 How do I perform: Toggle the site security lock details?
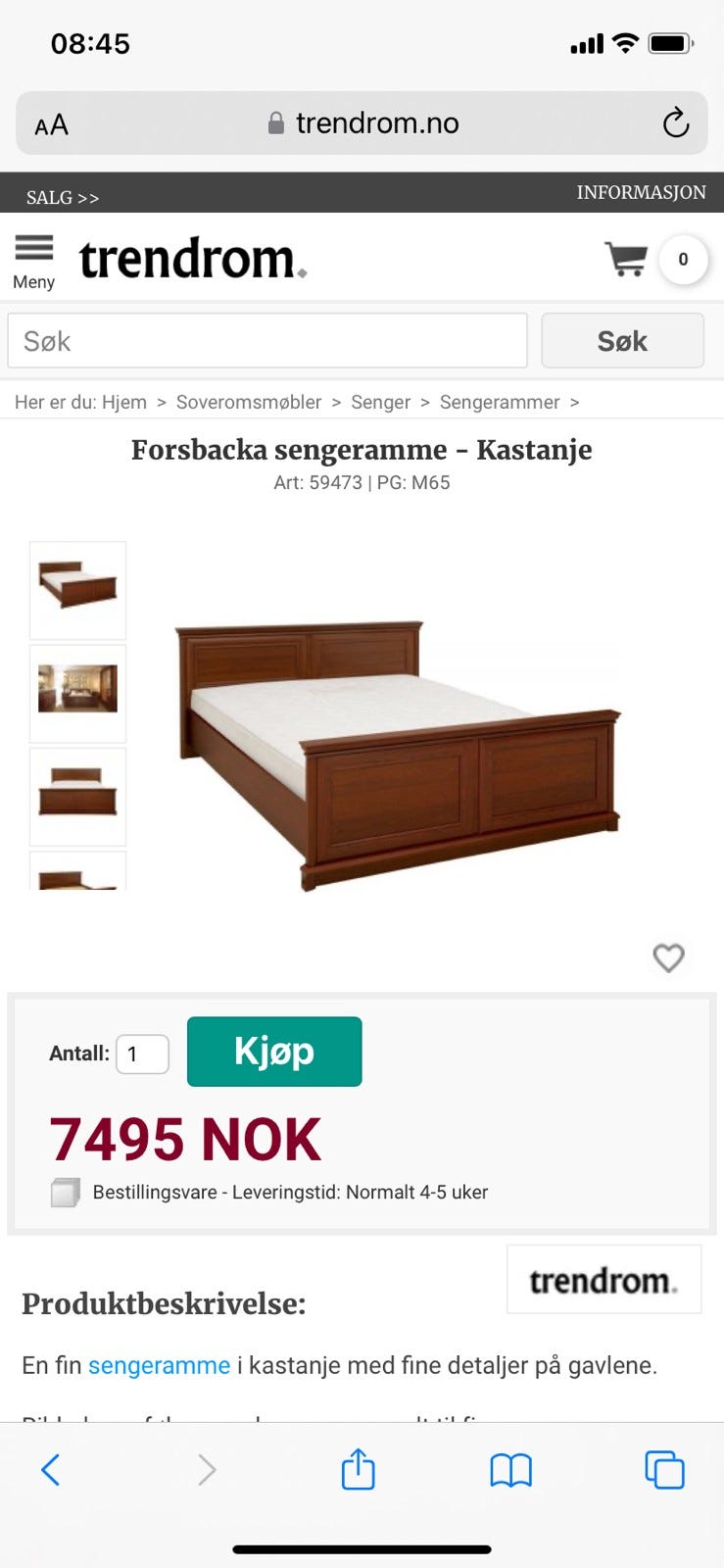click(x=275, y=122)
